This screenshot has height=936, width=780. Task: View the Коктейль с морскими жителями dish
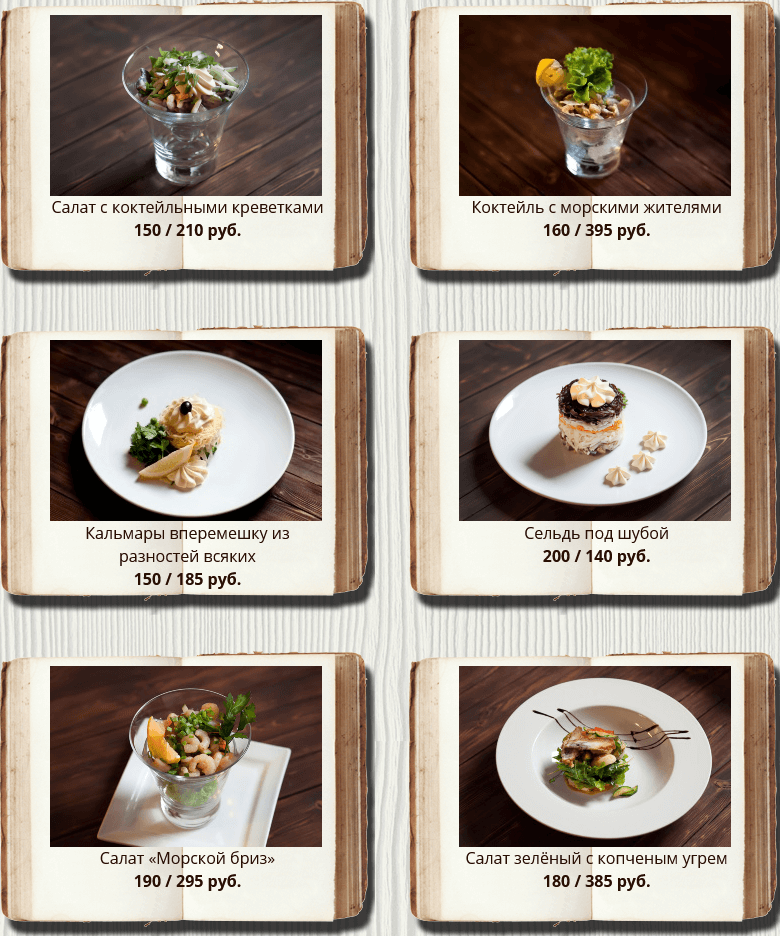tap(595, 106)
